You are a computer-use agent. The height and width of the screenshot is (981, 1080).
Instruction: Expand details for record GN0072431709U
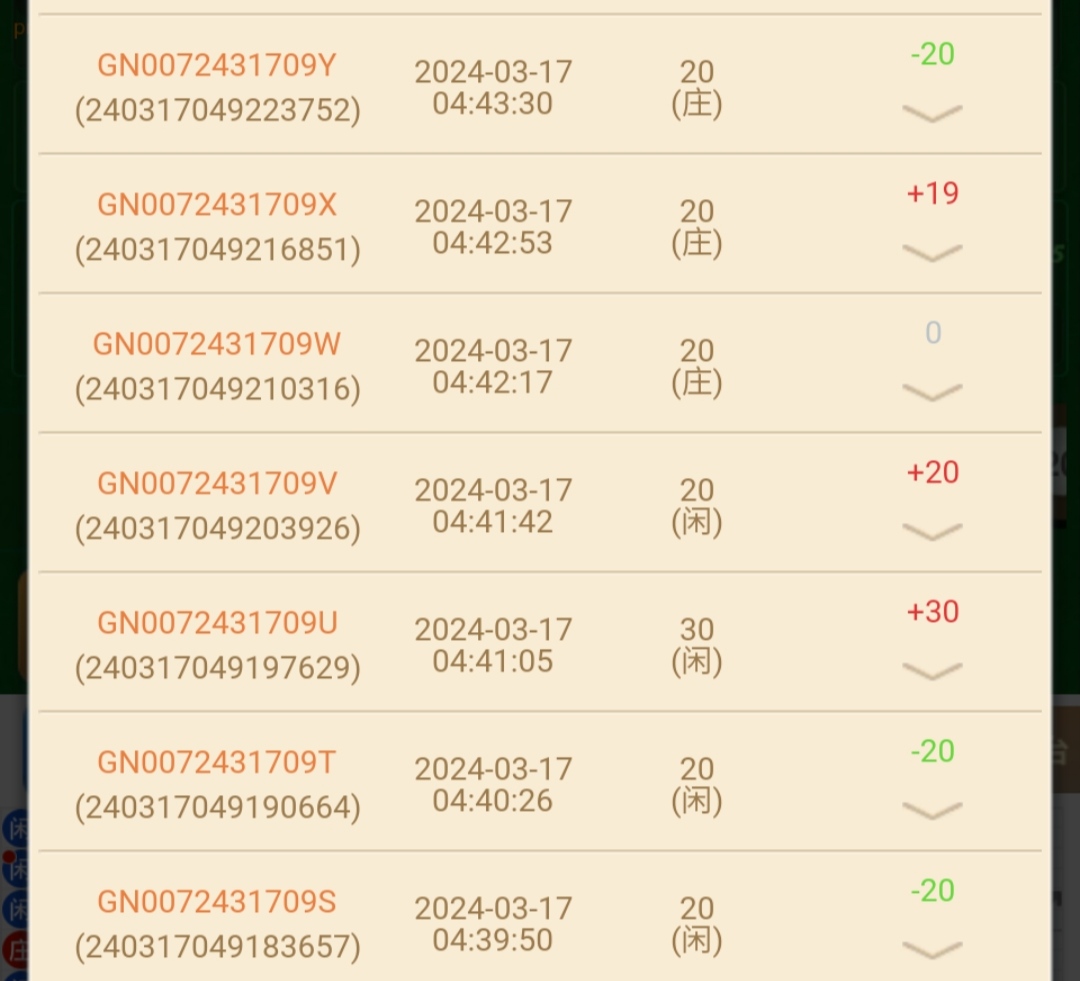pos(932,671)
